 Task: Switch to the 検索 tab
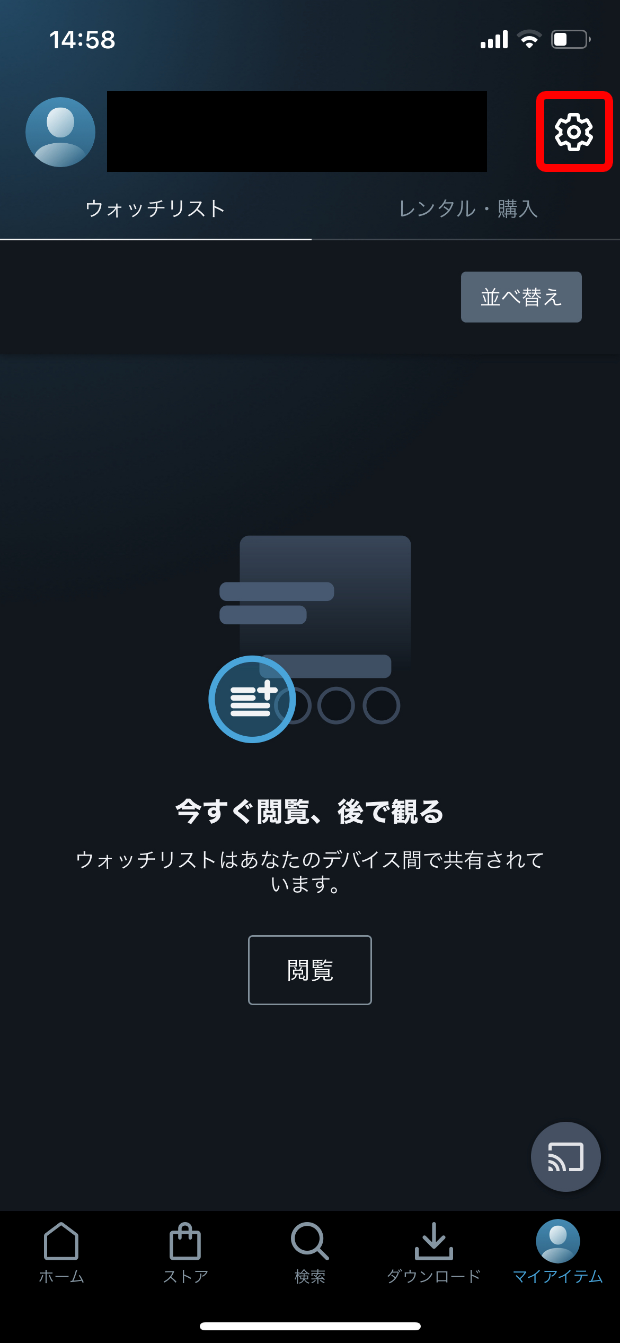click(309, 1253)
